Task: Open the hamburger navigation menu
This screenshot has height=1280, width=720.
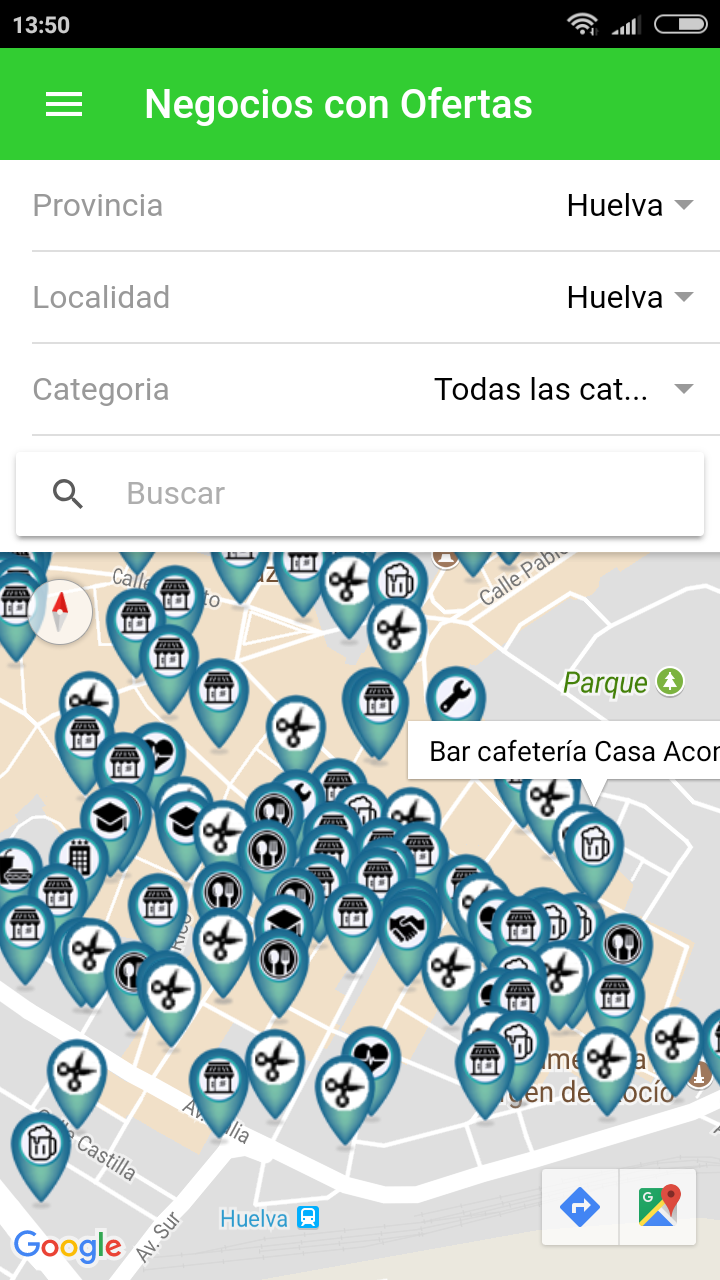Action: [64, 104]
